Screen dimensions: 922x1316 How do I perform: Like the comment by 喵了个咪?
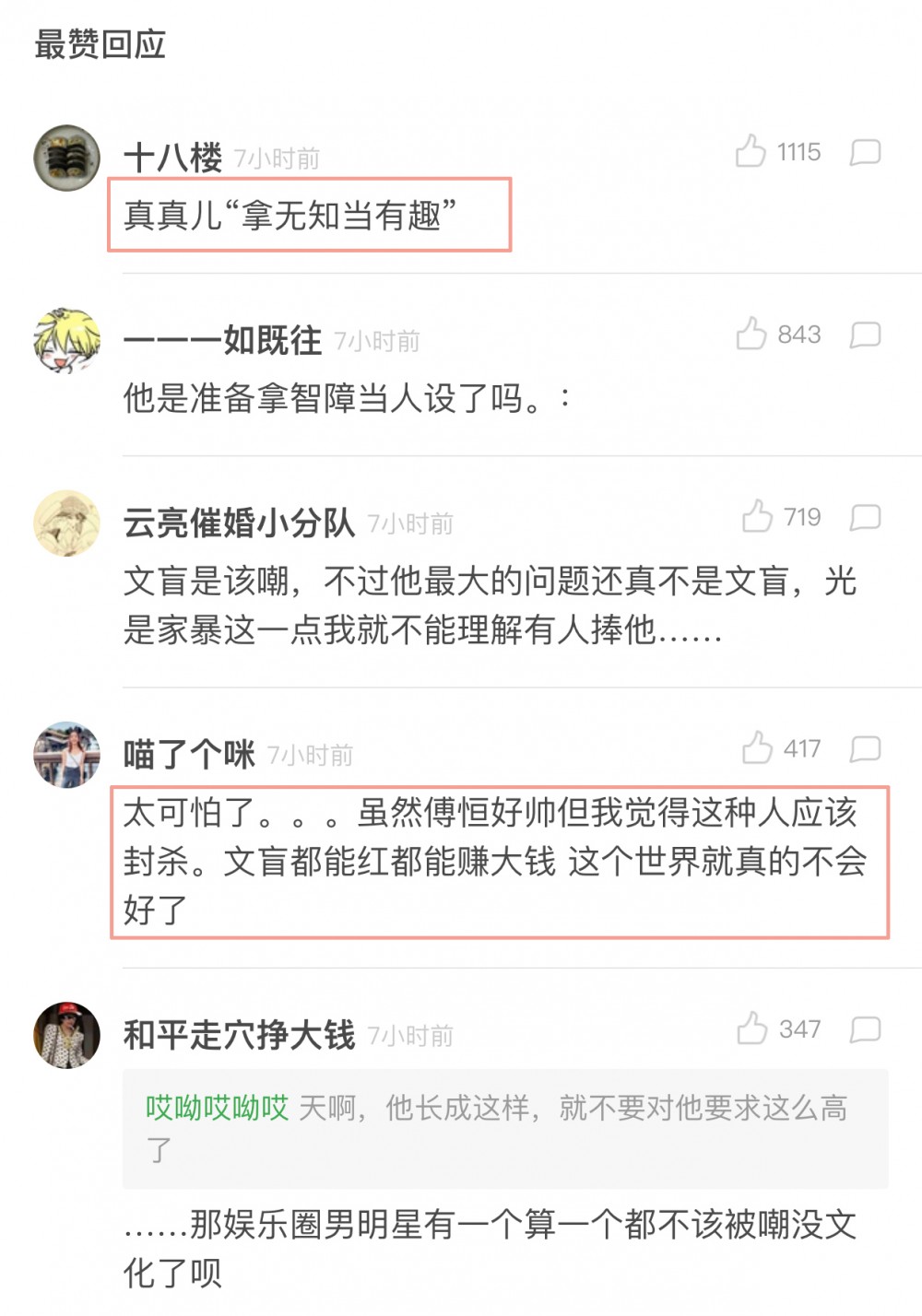click(757, 748)
